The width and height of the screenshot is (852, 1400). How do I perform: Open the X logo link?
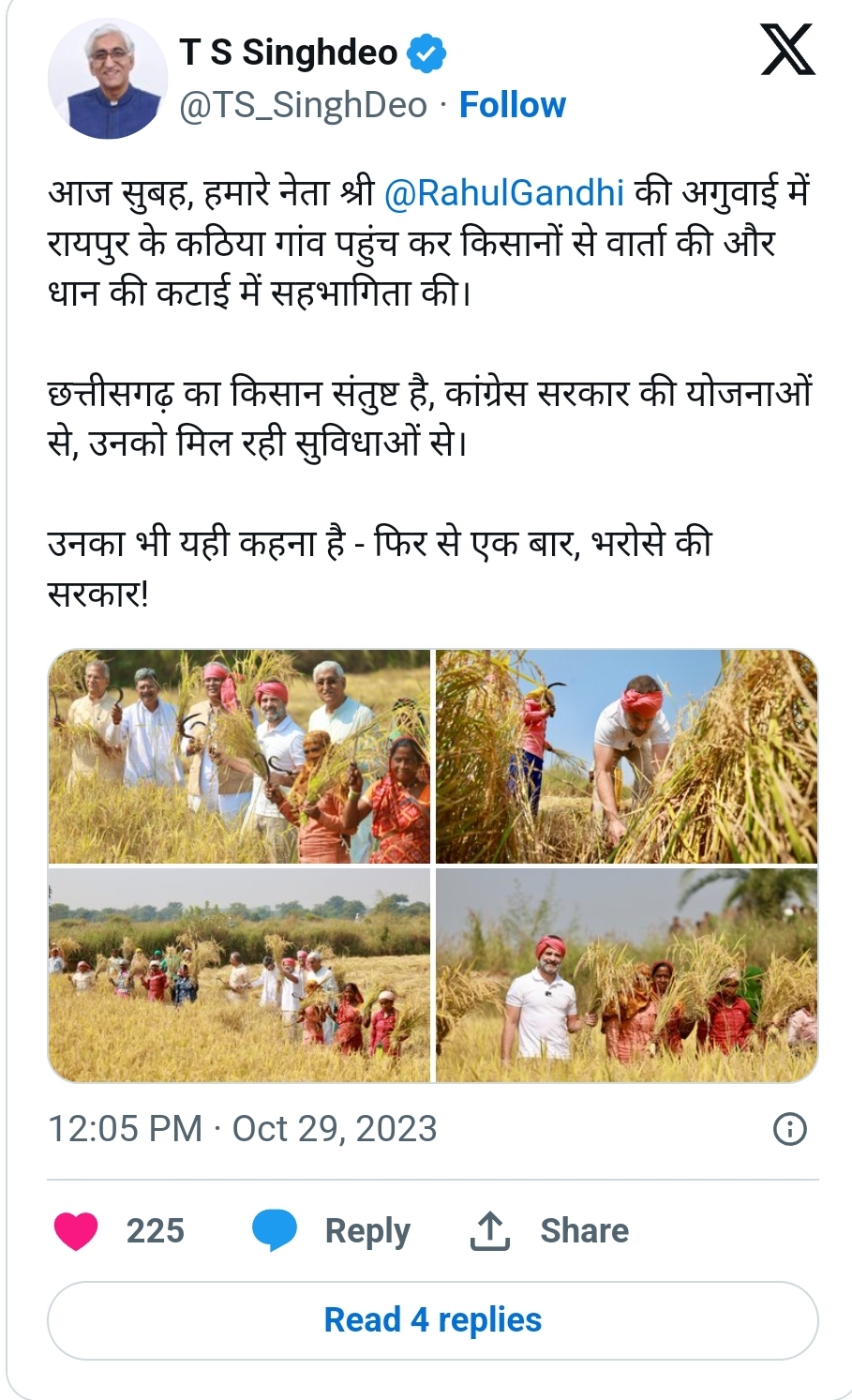[787, 52]
